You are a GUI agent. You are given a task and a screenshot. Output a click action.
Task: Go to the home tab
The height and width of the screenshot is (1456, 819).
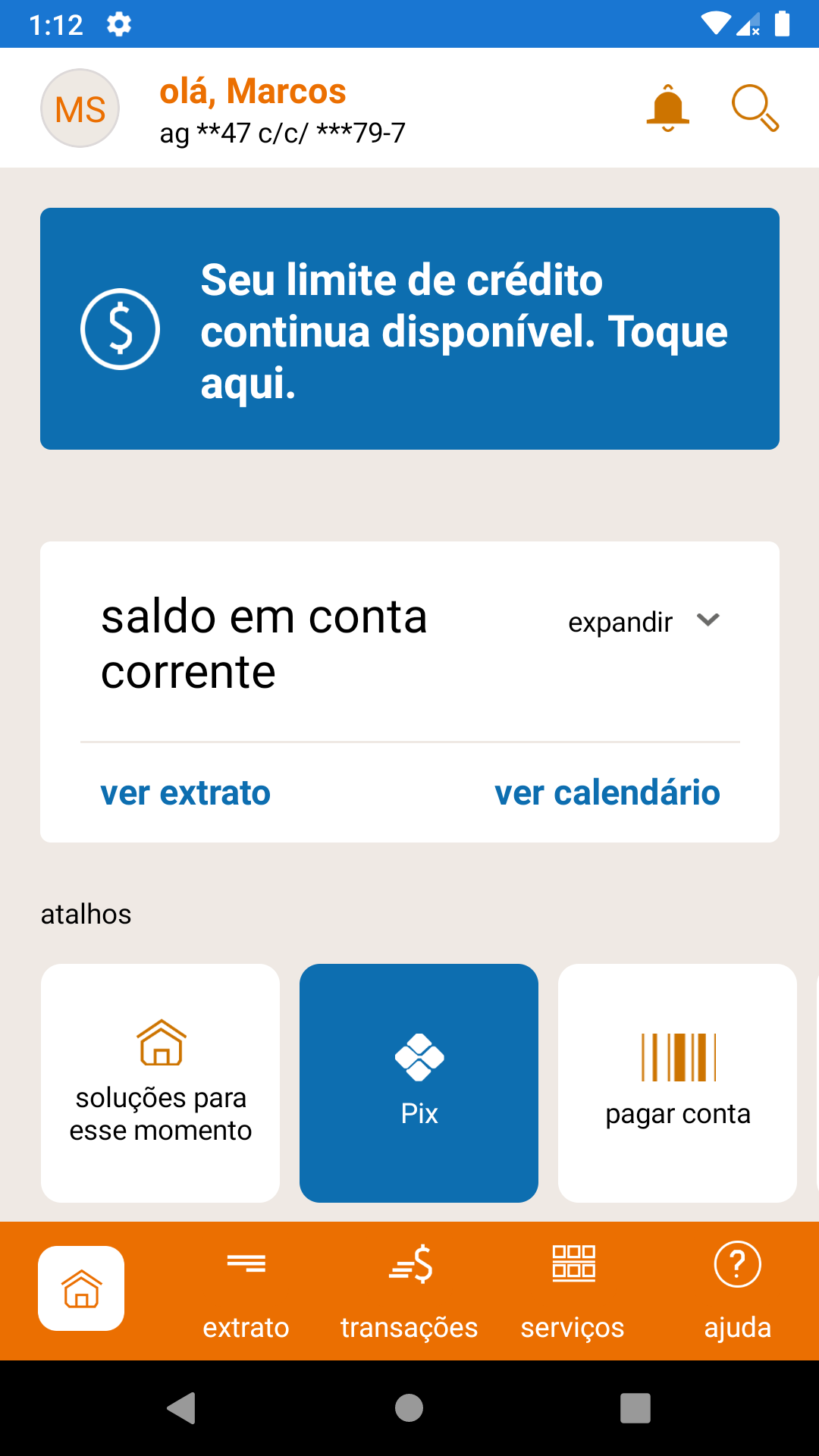pos(81,1288)
